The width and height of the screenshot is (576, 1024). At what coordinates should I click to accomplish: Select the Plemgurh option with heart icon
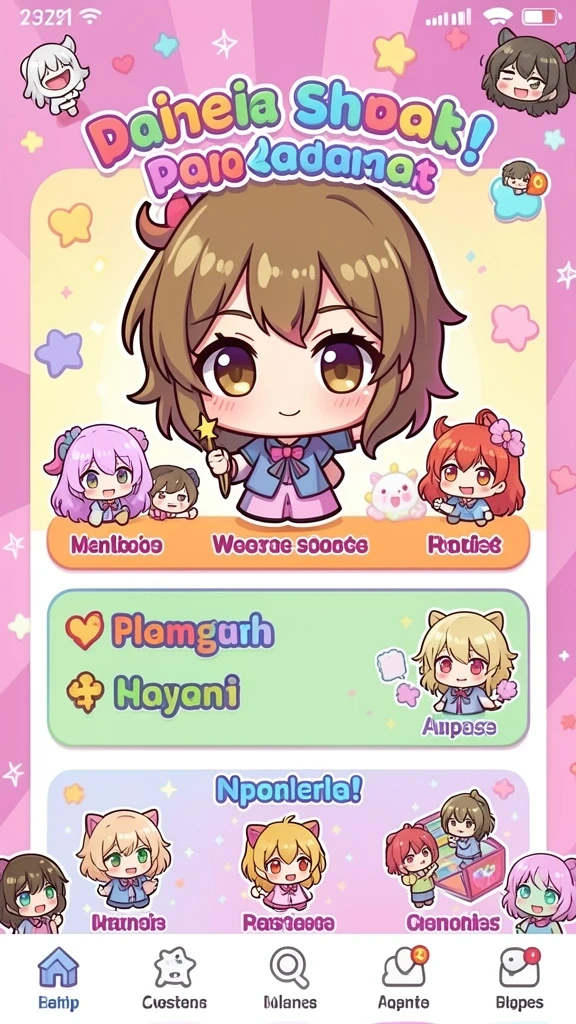[x=170, y=631]
